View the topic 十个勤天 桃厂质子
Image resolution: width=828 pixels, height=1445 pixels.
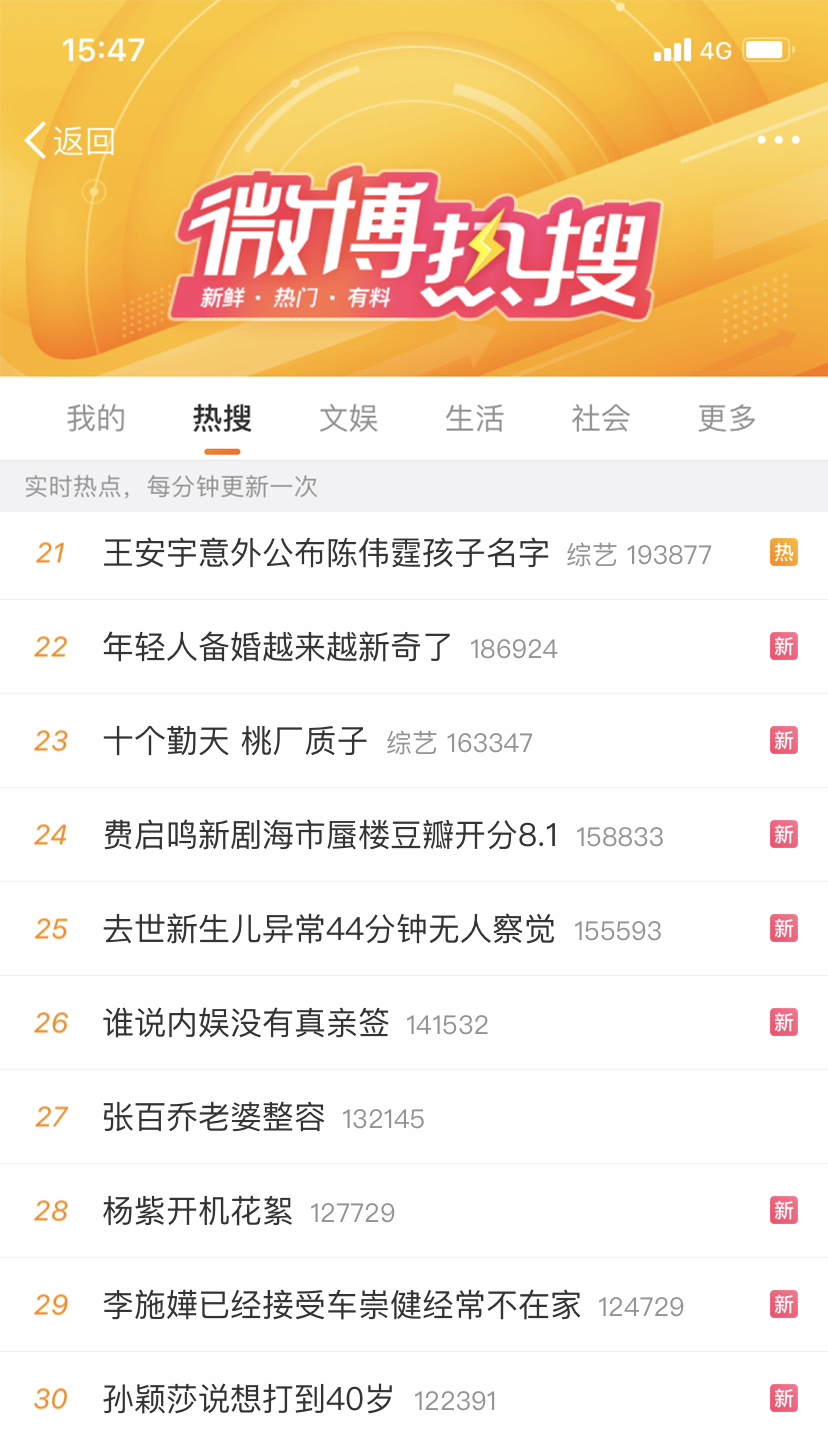[x=236, y=741]
